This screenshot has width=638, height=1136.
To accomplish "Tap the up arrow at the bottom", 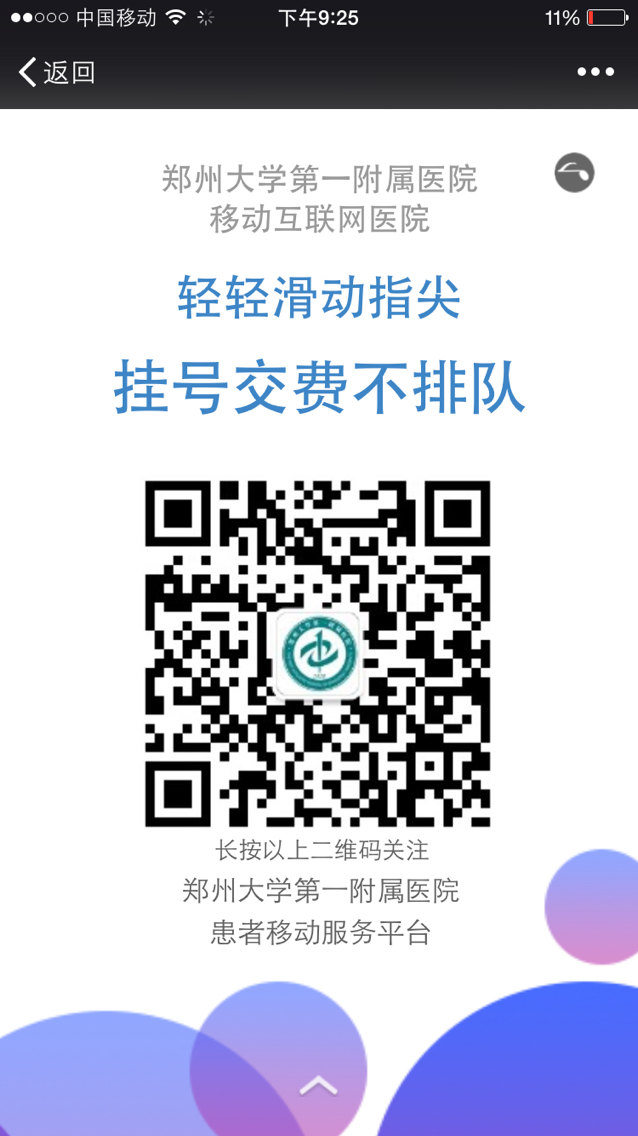I will click(x=318, y=1085).
